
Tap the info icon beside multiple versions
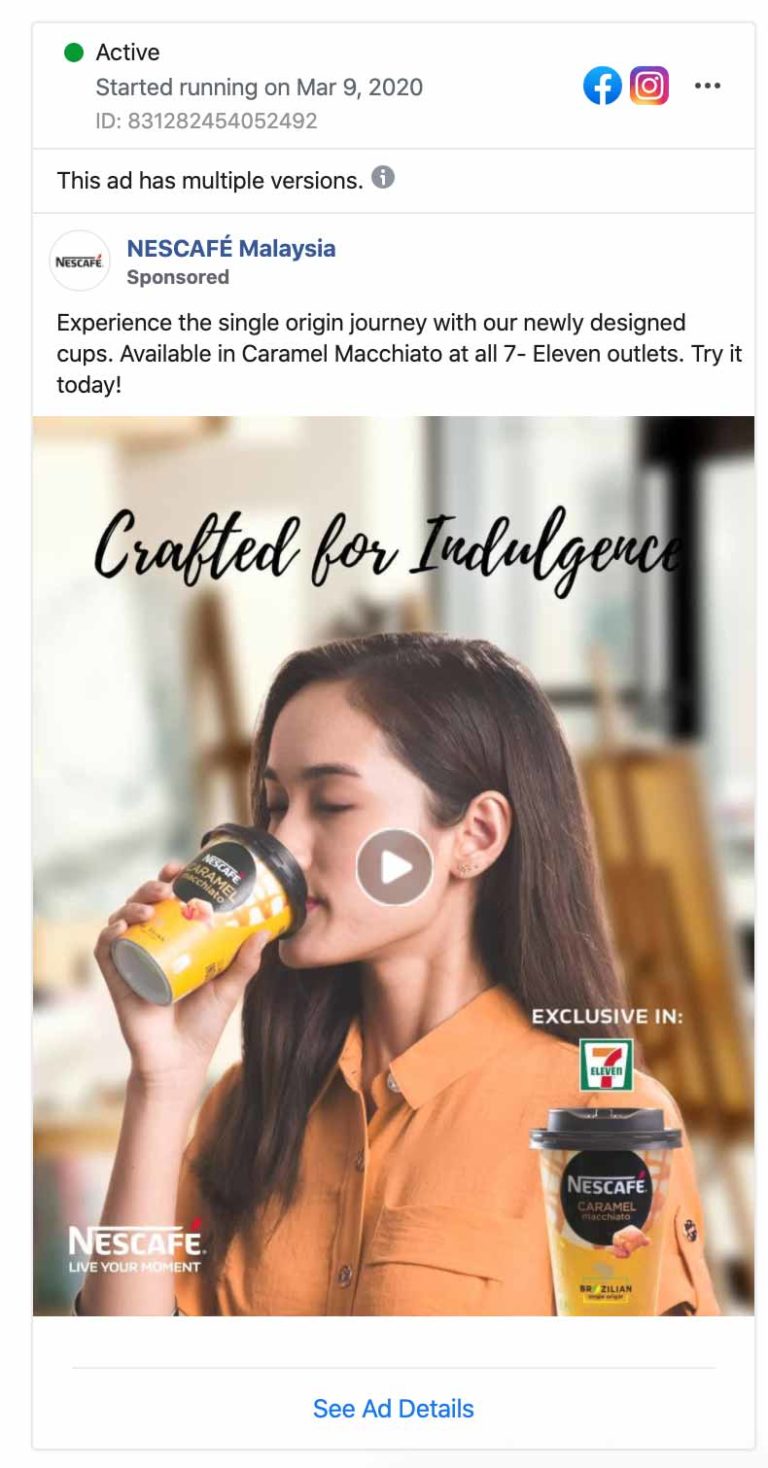(x=383, y=178)
